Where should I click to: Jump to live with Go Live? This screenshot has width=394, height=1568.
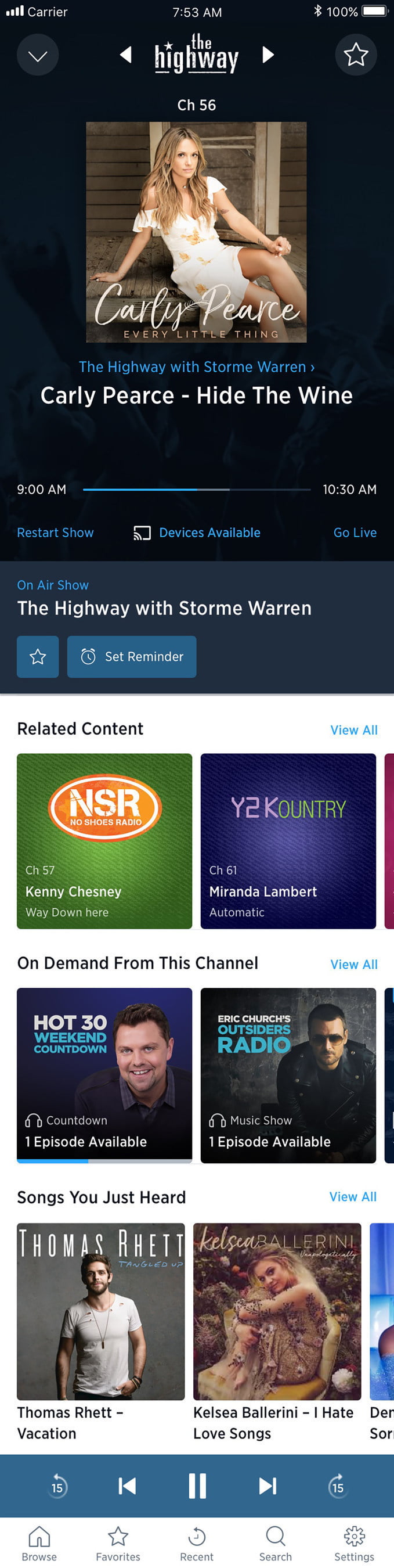355,532
